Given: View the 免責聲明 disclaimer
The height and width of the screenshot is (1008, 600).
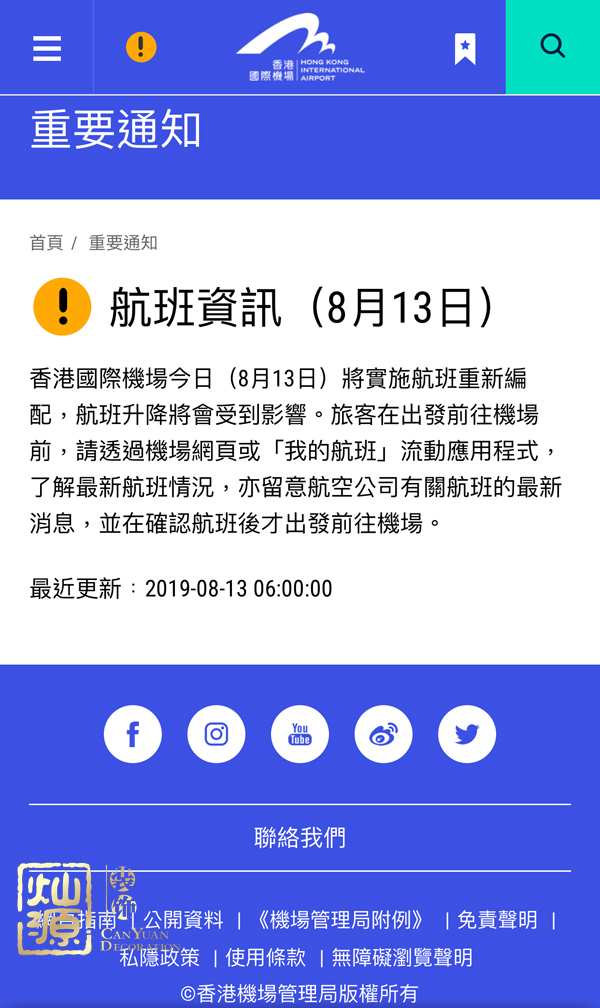Looking at the screenshot, I should tap(497, 920).
